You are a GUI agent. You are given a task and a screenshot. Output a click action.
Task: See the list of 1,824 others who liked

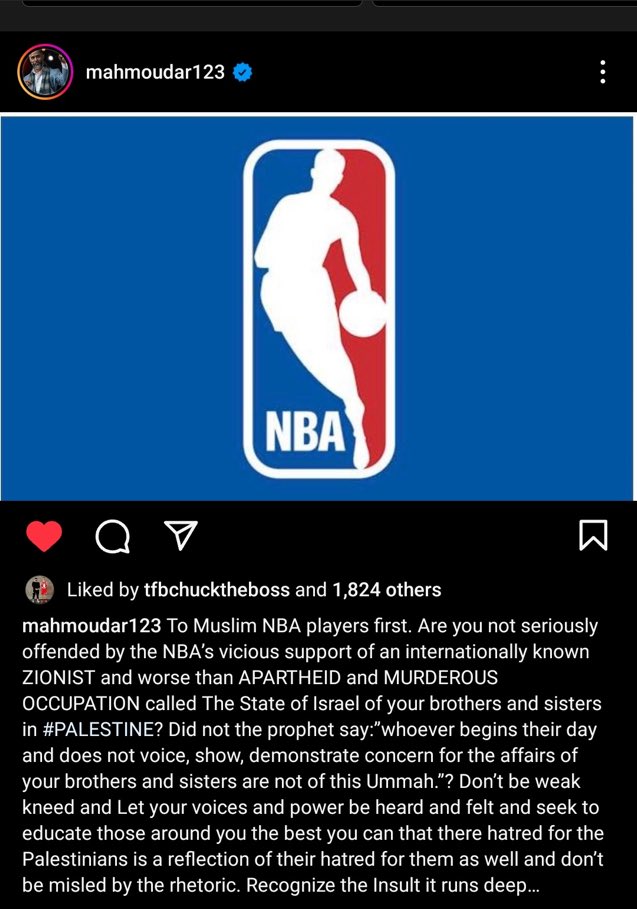[x=386, y=590]
